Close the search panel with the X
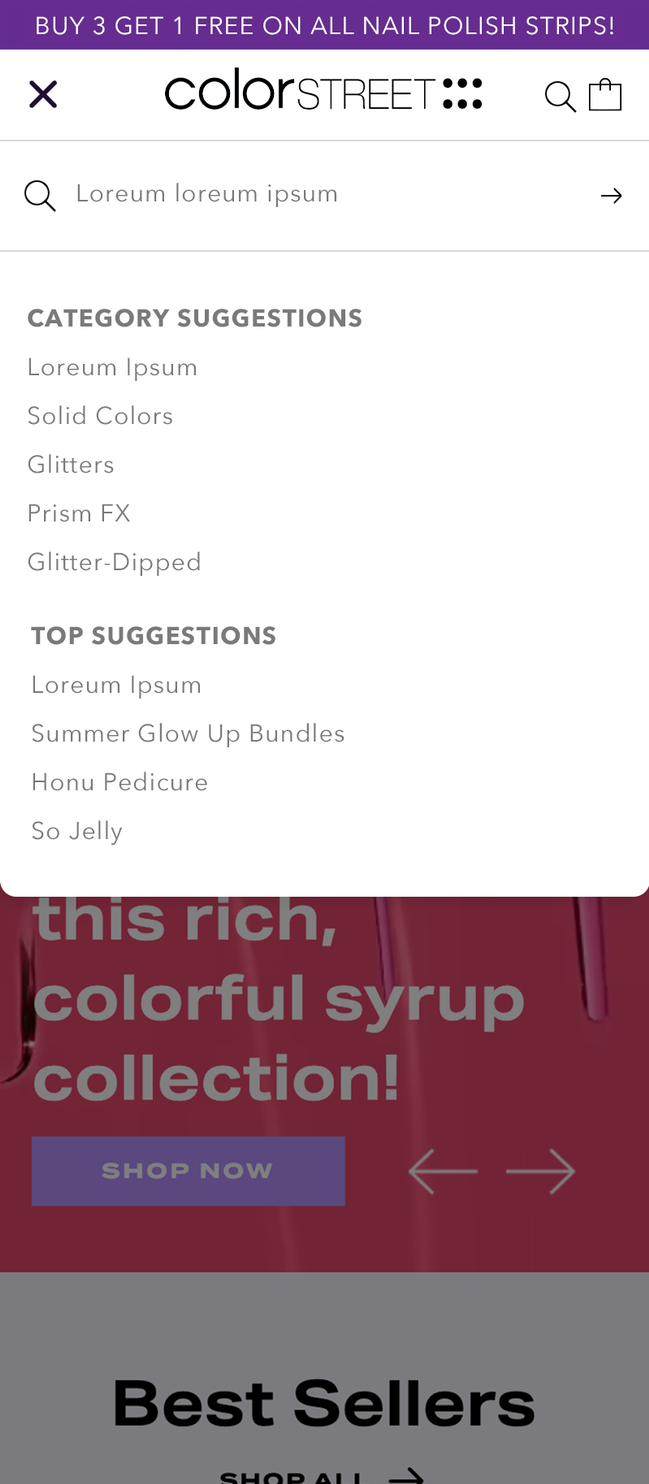The width and height of the screenshot is (649, 1484). tap(43, 95)
